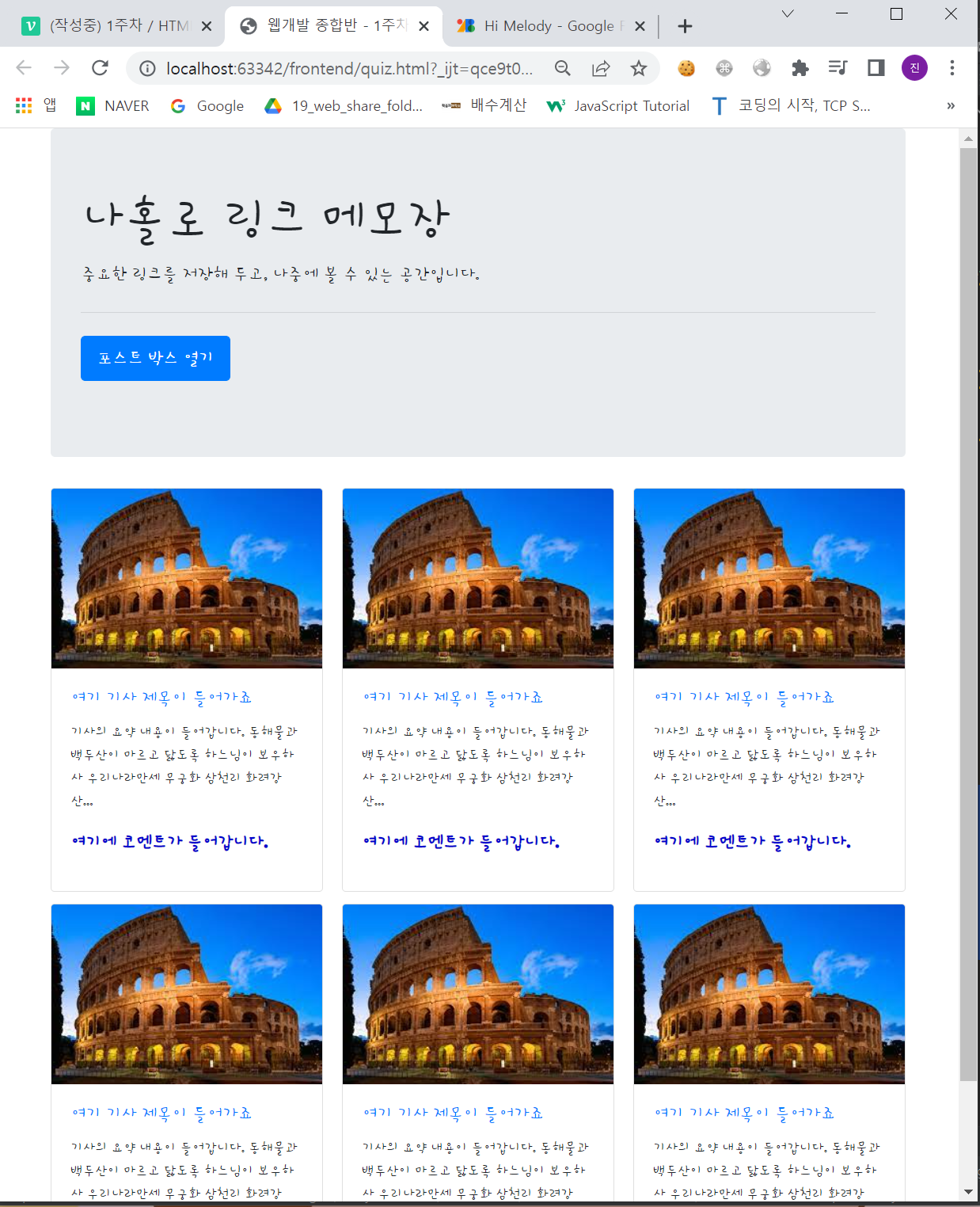Click the 포스트 박스 열기 button
Screen dimensions: 980x1207
[155, 358]
